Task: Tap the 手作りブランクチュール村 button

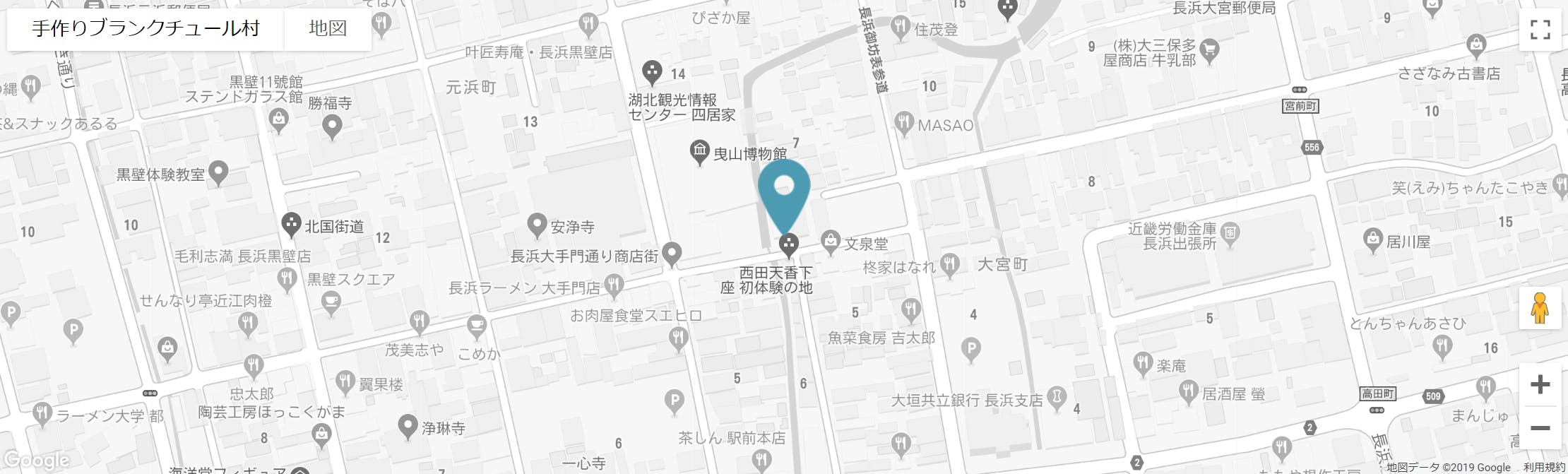Action: [x=145, y=29]
